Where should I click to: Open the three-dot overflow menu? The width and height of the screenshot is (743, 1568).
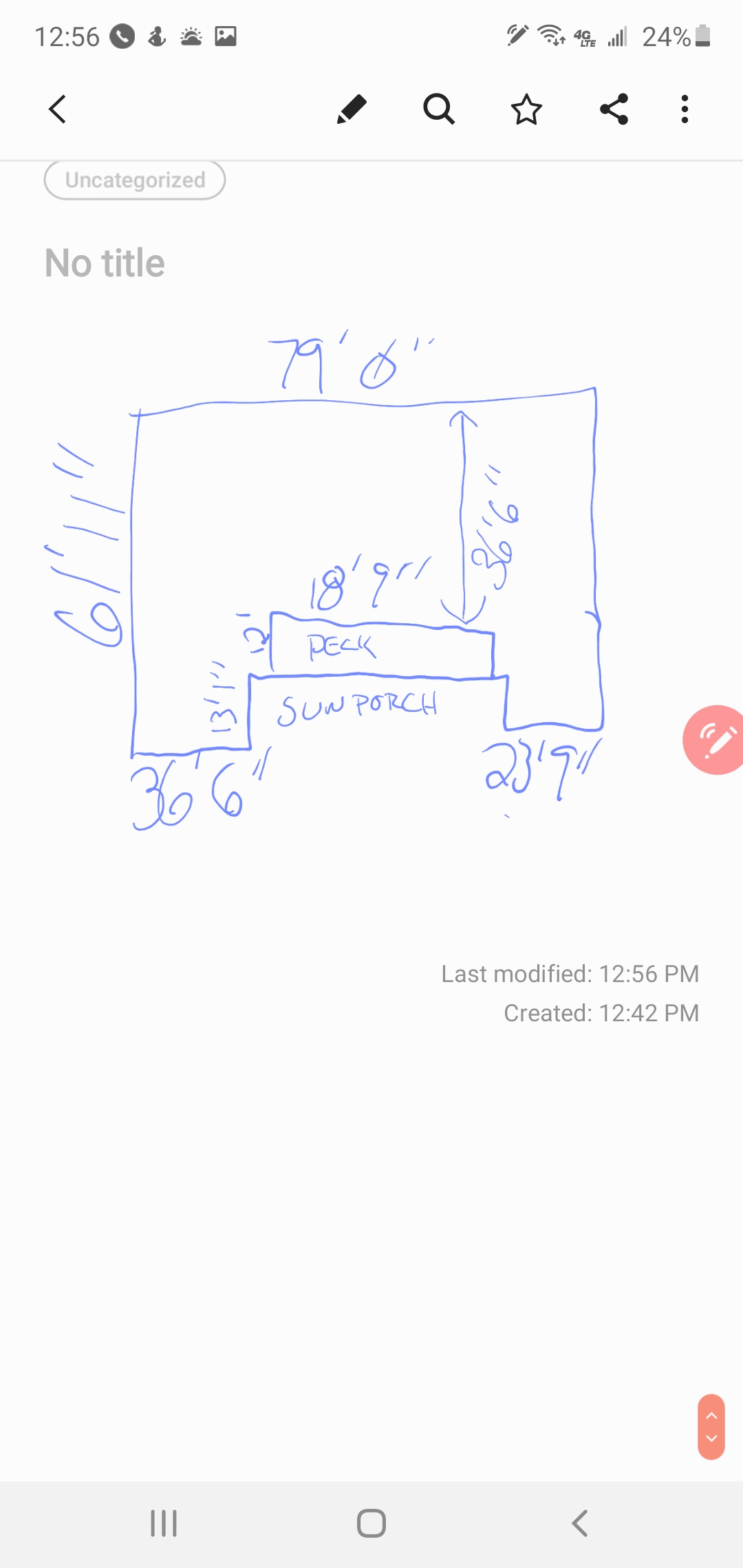click(685, 109)
